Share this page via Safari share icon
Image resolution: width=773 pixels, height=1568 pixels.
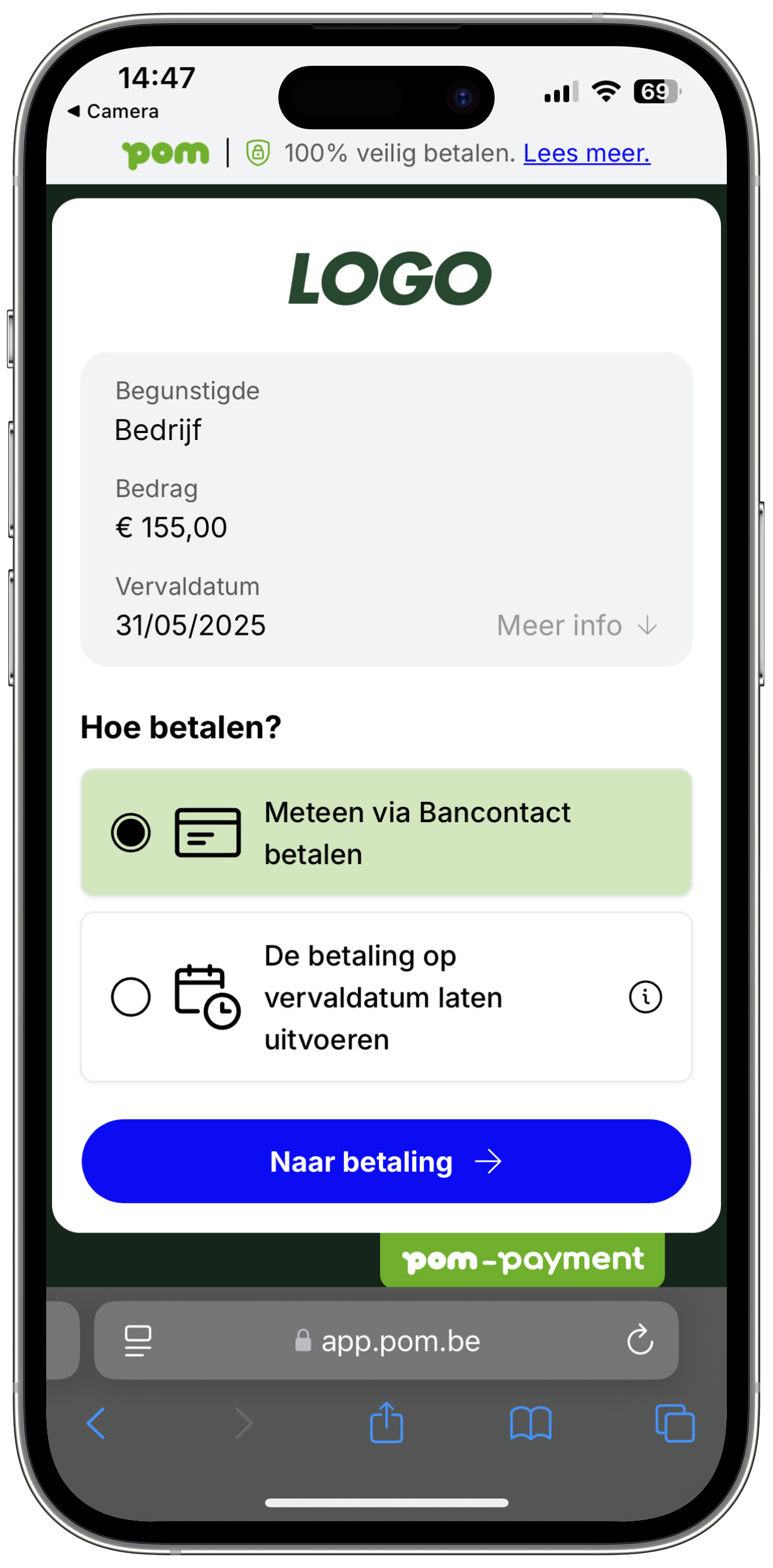tap(387, 1423)
